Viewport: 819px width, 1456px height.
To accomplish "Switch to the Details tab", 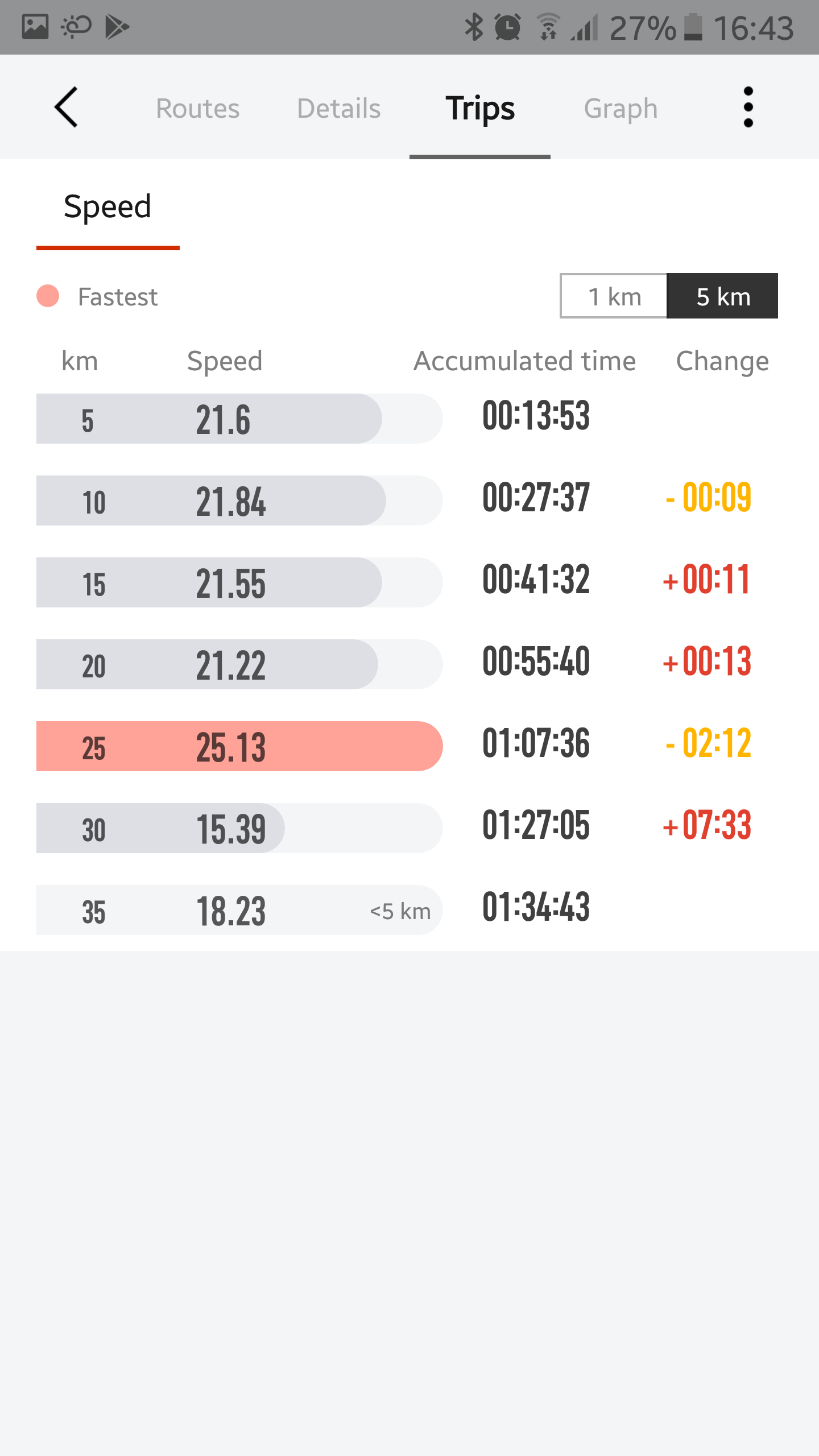I will (339, 108).
